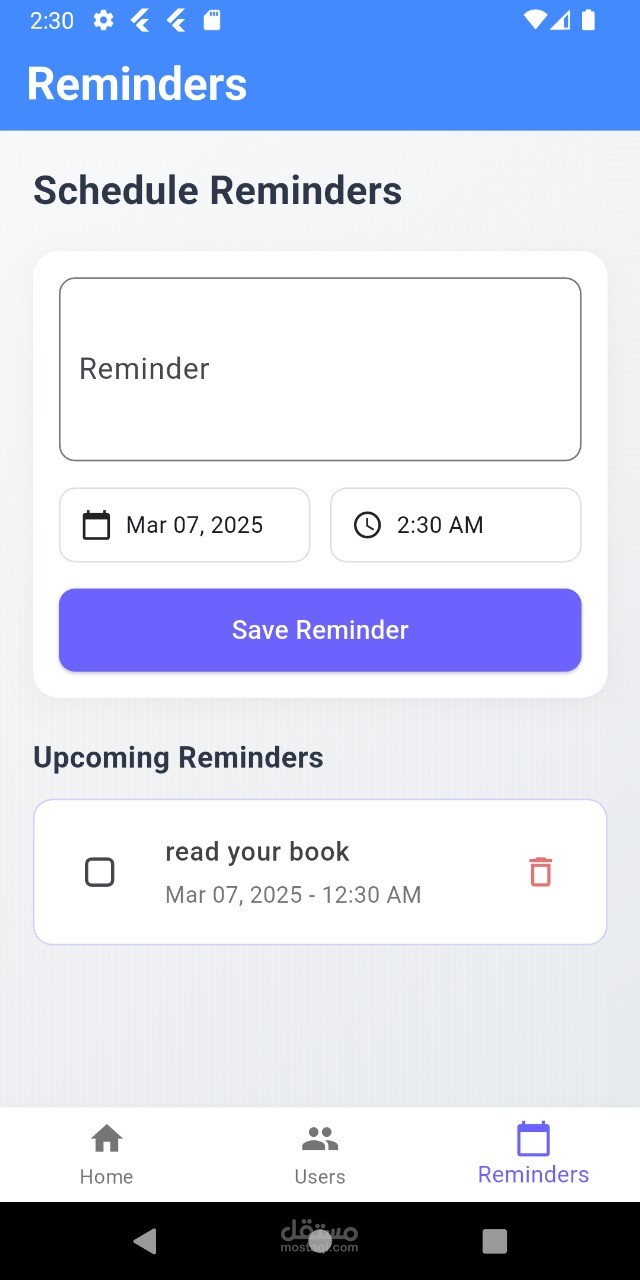The height and width of the screenshot is (1280, 640).
Task: Open the time picker showing 2:30 AM
Action: [x=455, y=525]
